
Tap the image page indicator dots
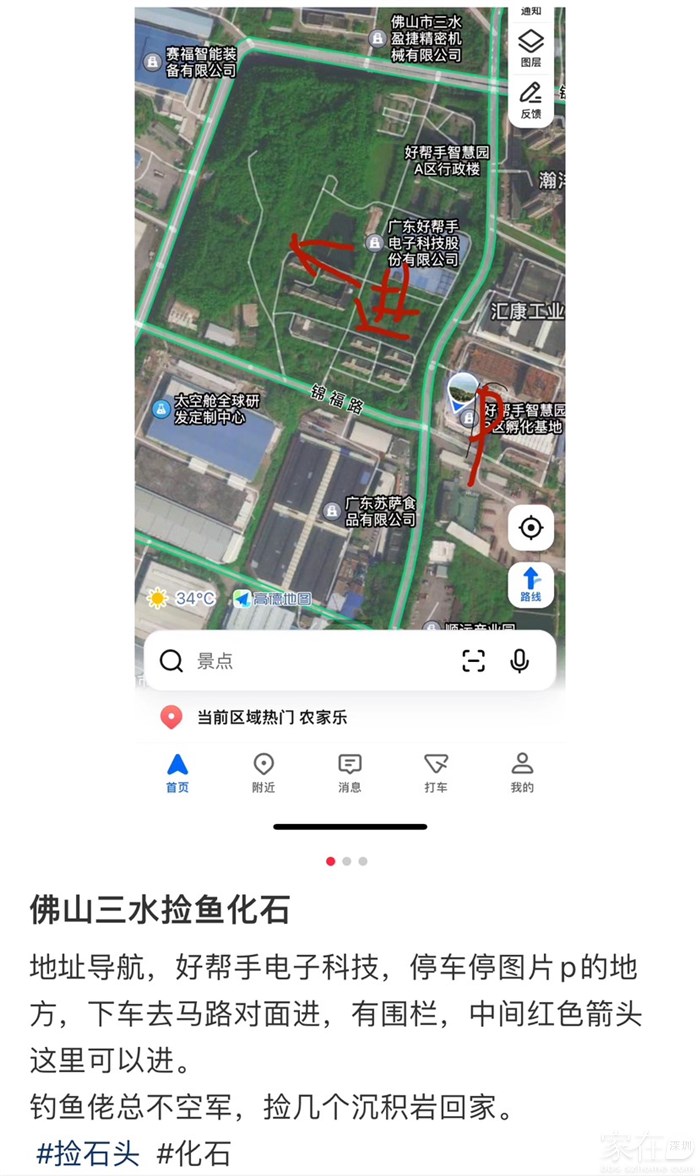[x=347, y=861]
